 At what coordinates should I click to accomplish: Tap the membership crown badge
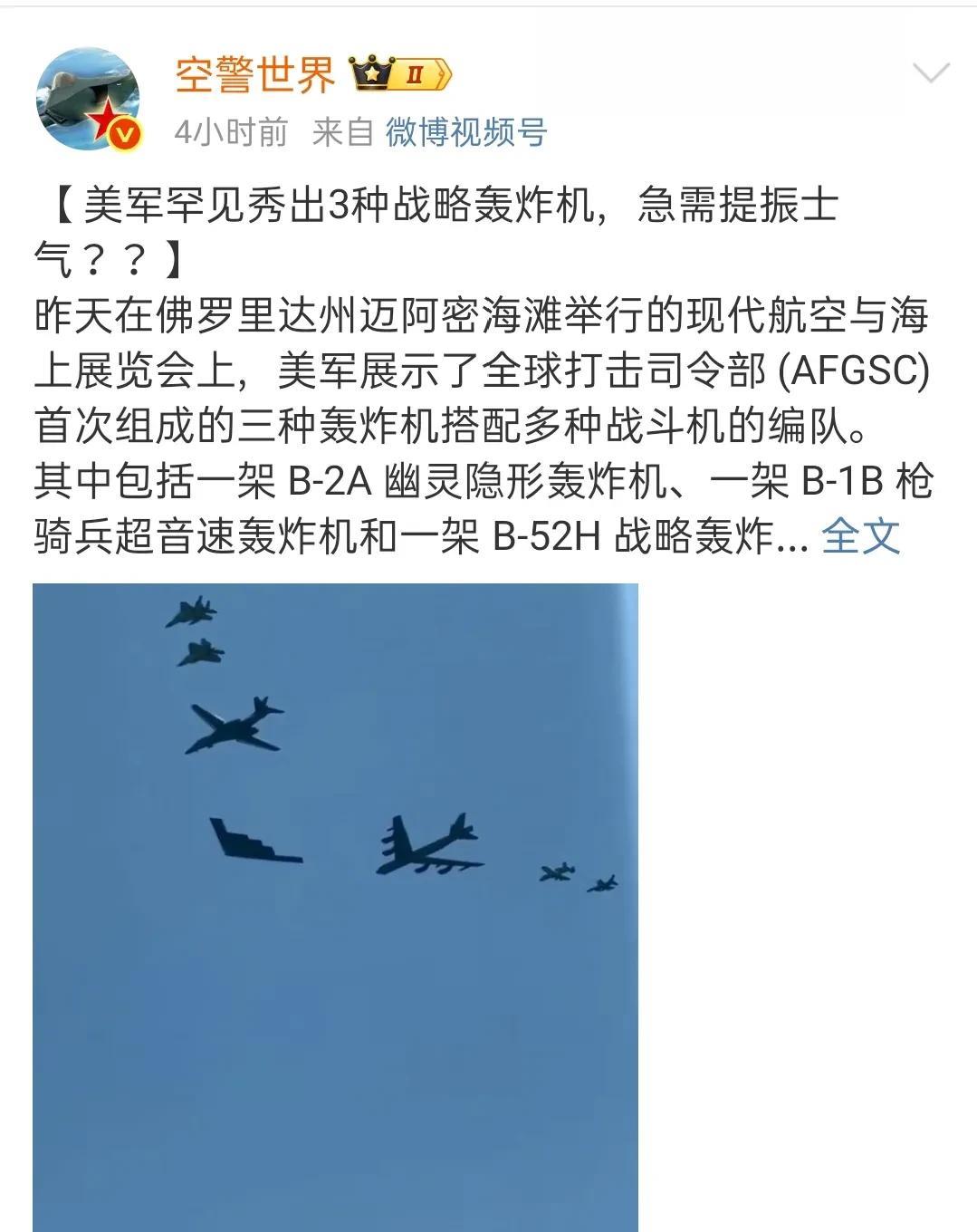pos(399,74)
